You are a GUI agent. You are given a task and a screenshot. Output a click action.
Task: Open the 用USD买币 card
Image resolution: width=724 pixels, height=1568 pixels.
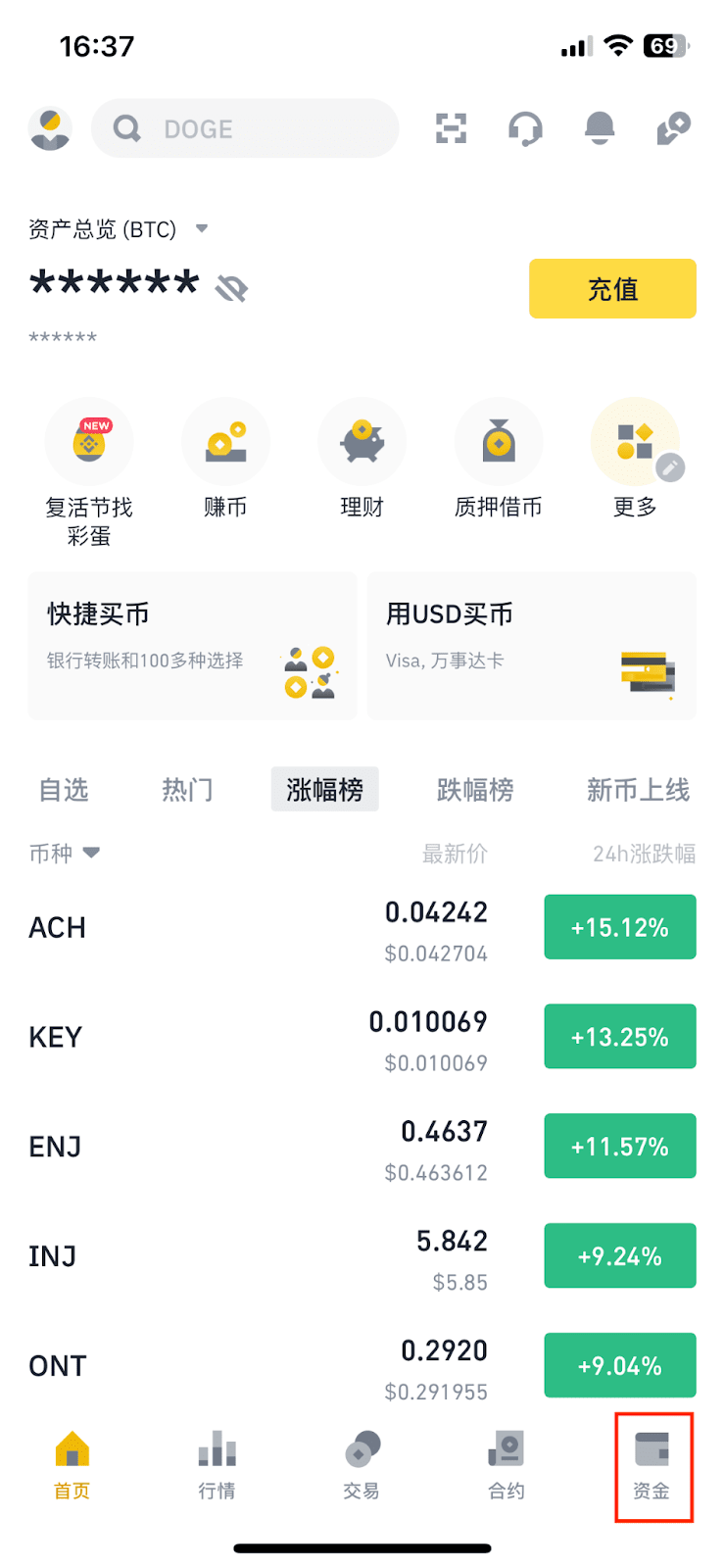pyautogui.click(x=531, y=646)
